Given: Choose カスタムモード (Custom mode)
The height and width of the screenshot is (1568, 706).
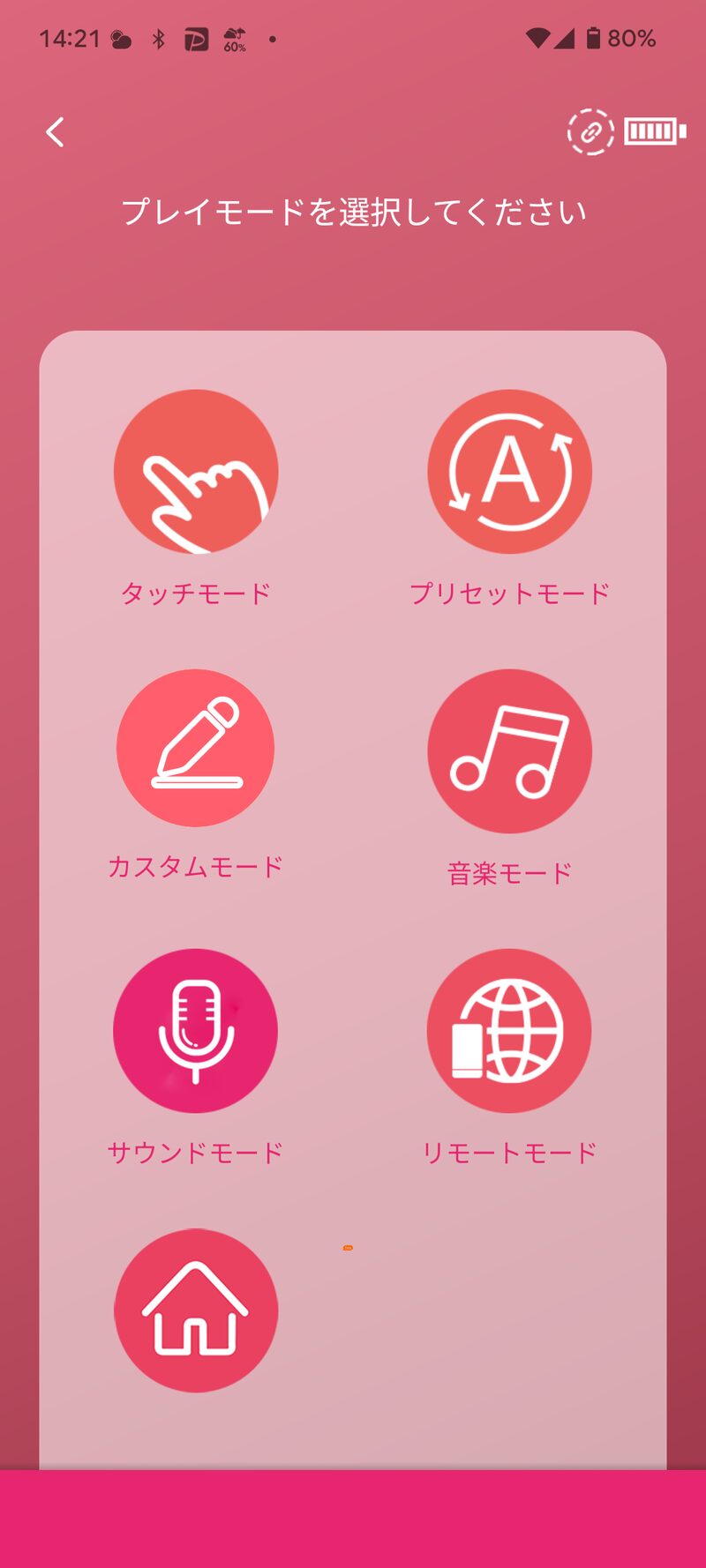Looking at the screenshot, I should click(x=196, y=748).
